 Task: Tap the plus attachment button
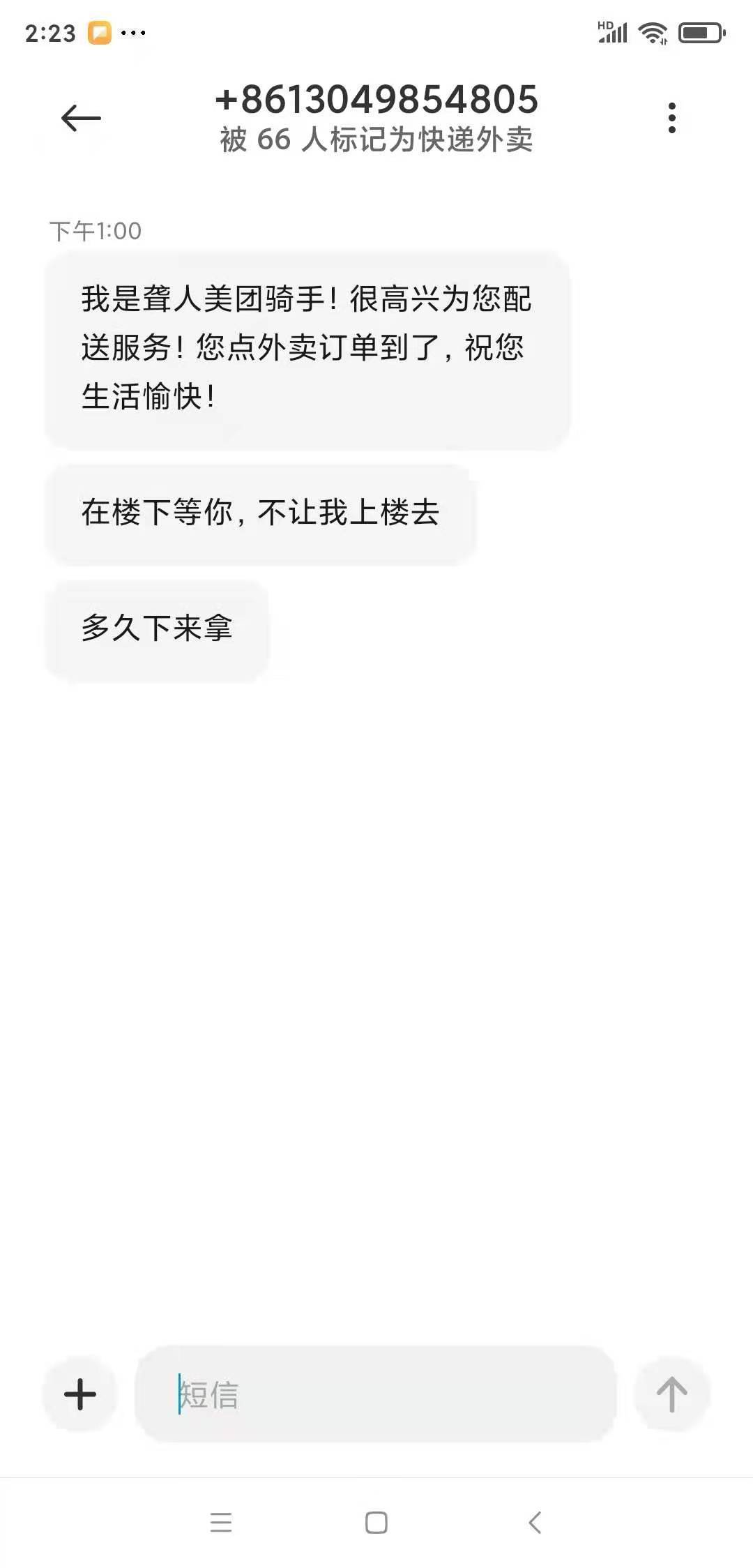click(80, 1394)
